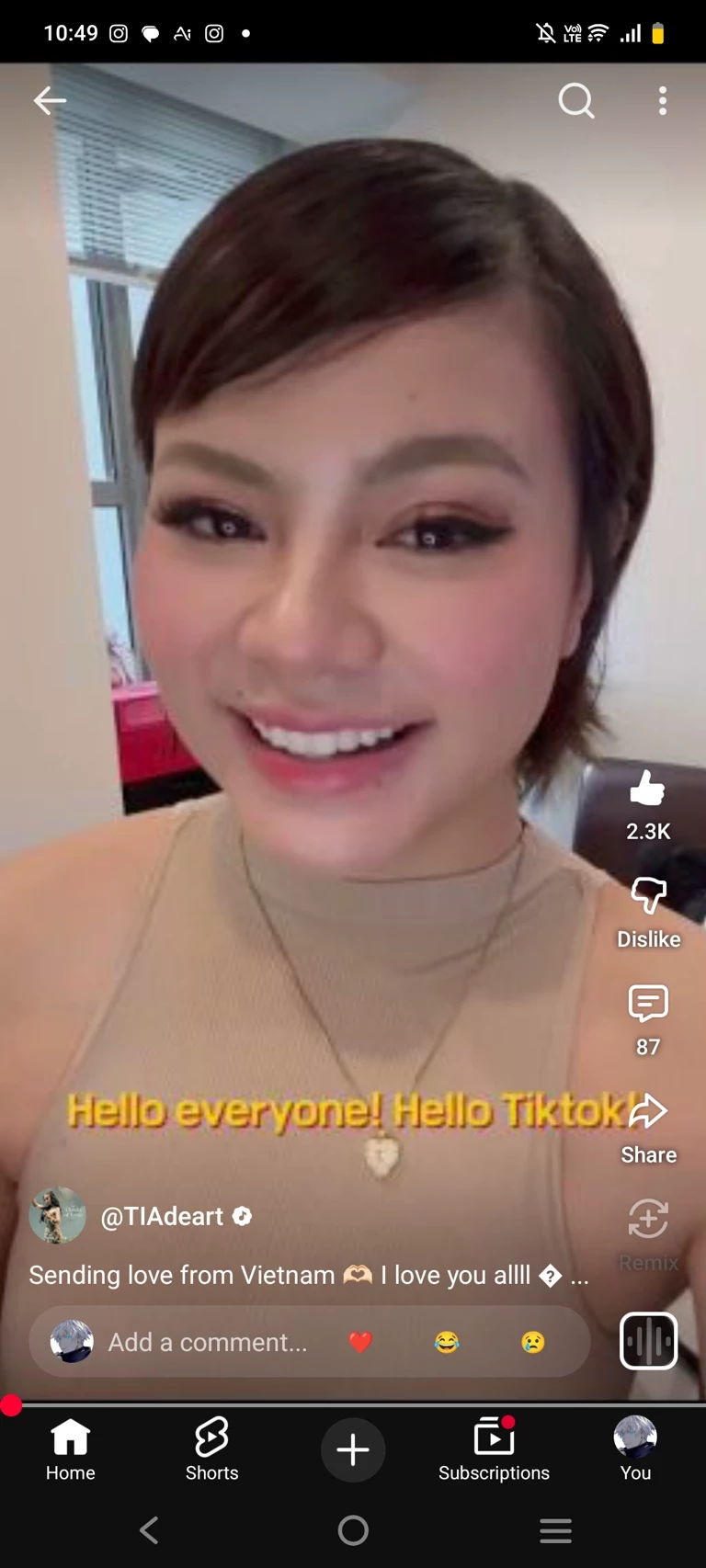Open the comments with 87 replies
The width and height of the screenshot is (706, 1568).
[x=648, y=1005]
